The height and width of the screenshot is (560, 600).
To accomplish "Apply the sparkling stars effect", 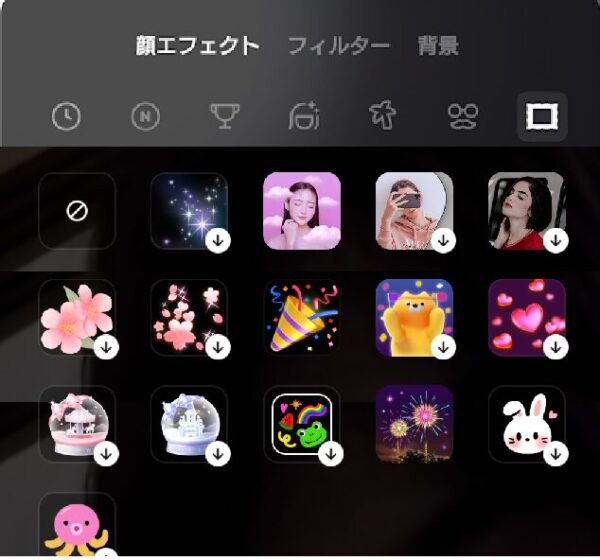I will tap(189, 211).
